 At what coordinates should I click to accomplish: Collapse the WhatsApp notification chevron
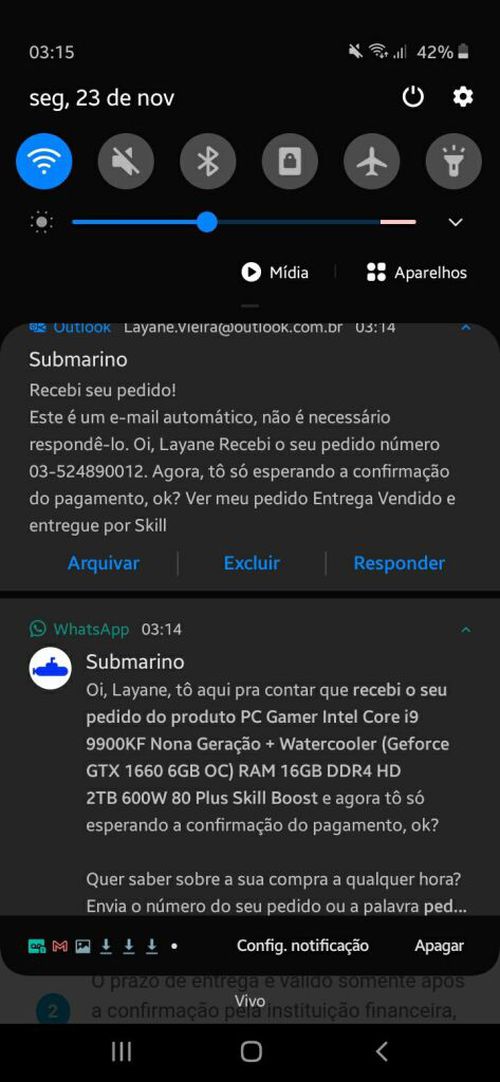click(466, 629)
